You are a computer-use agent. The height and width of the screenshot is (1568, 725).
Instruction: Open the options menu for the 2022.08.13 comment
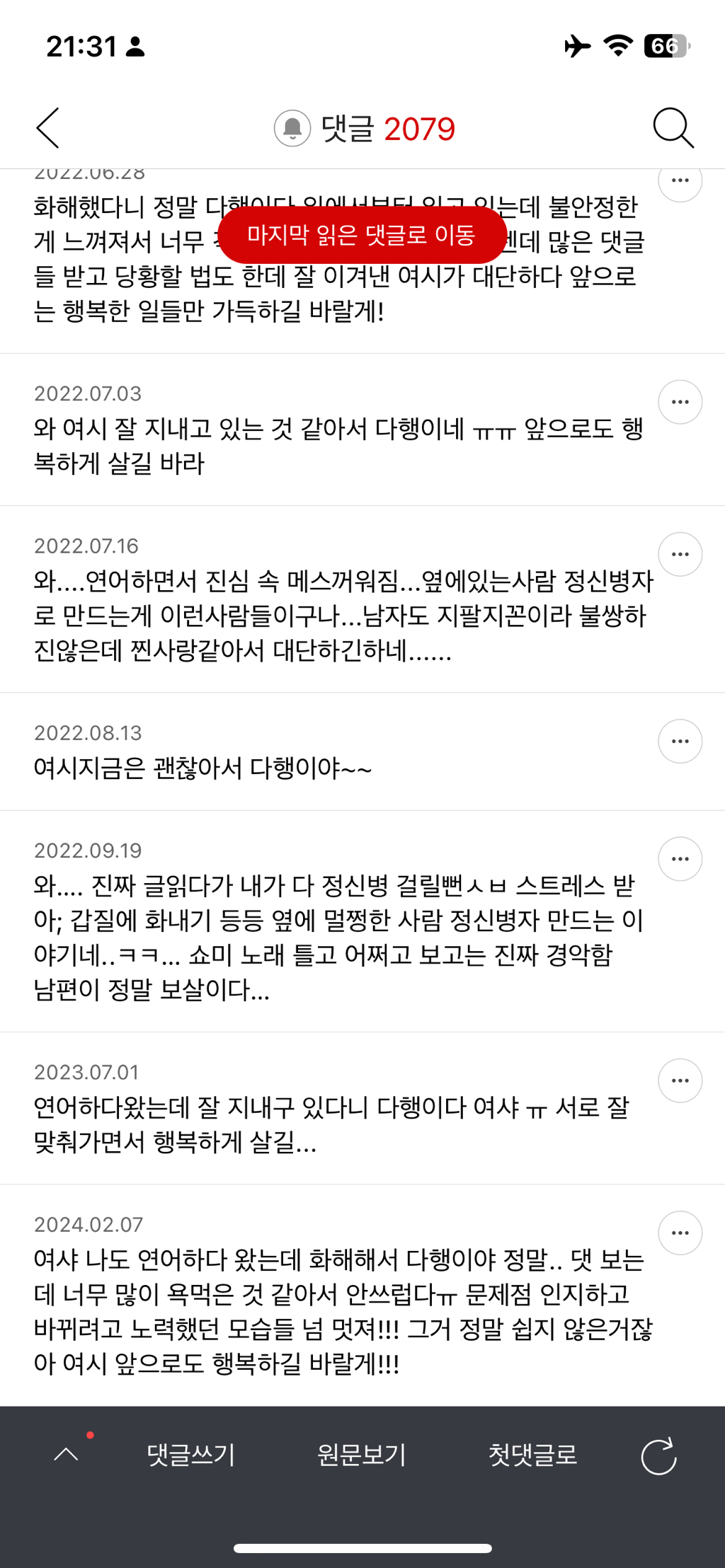(680, 741)
